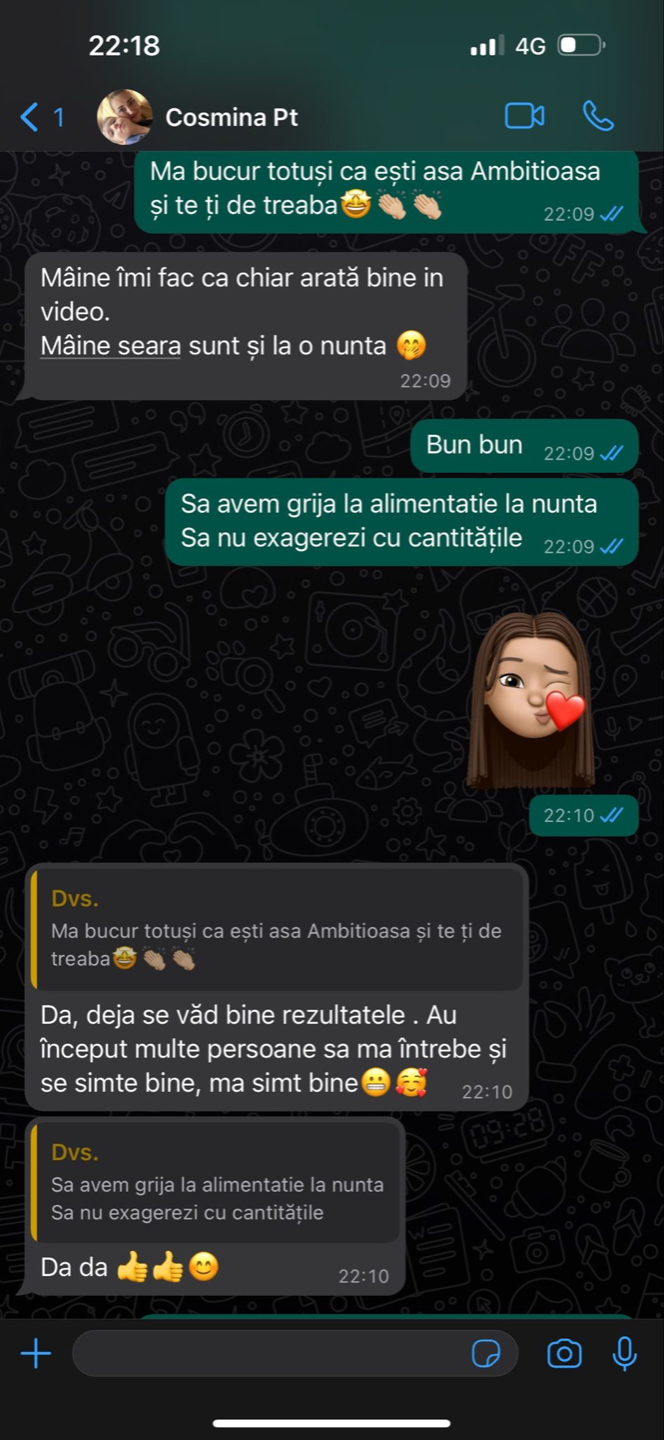Tap the microphone to record voice message

(x=625, y=1354)
